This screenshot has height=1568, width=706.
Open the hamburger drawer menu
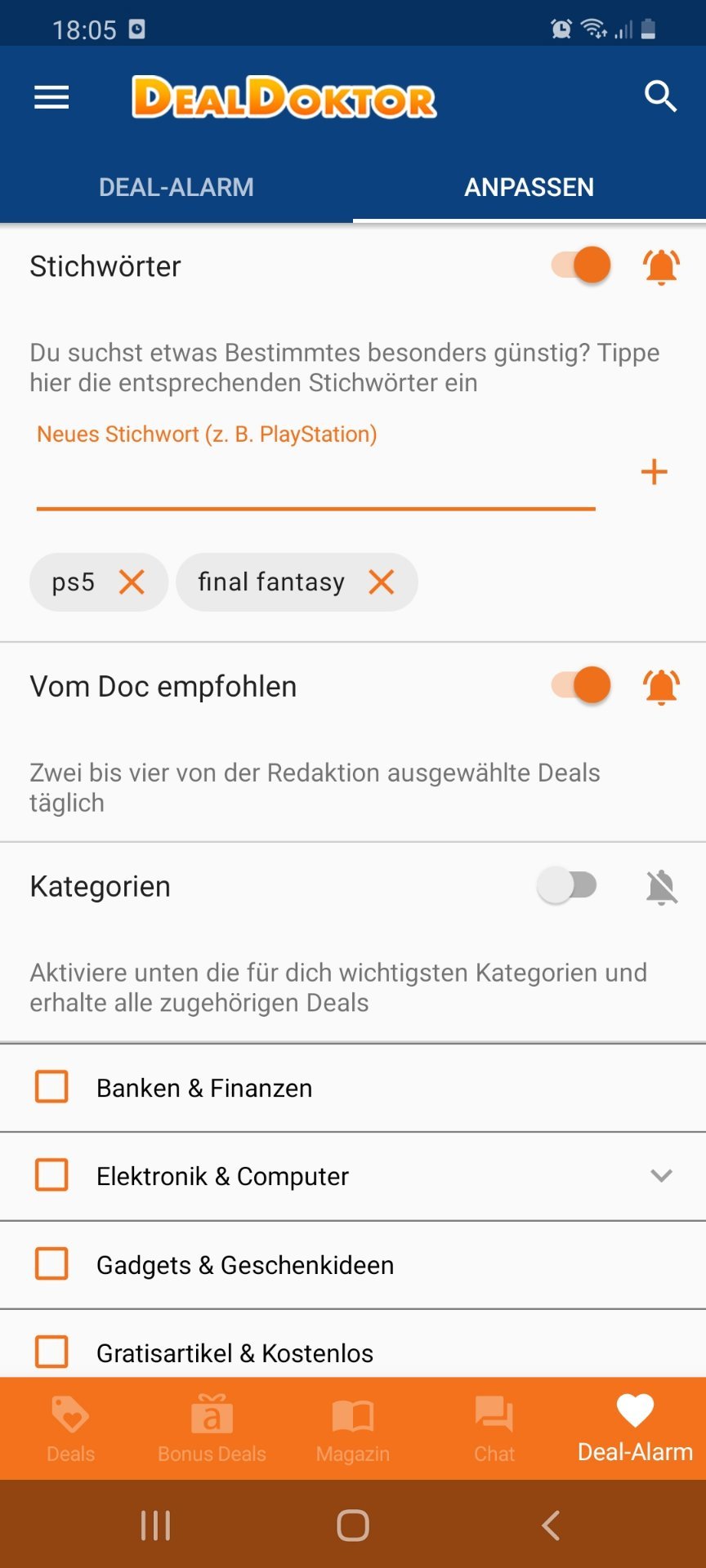tap(51, 98)
